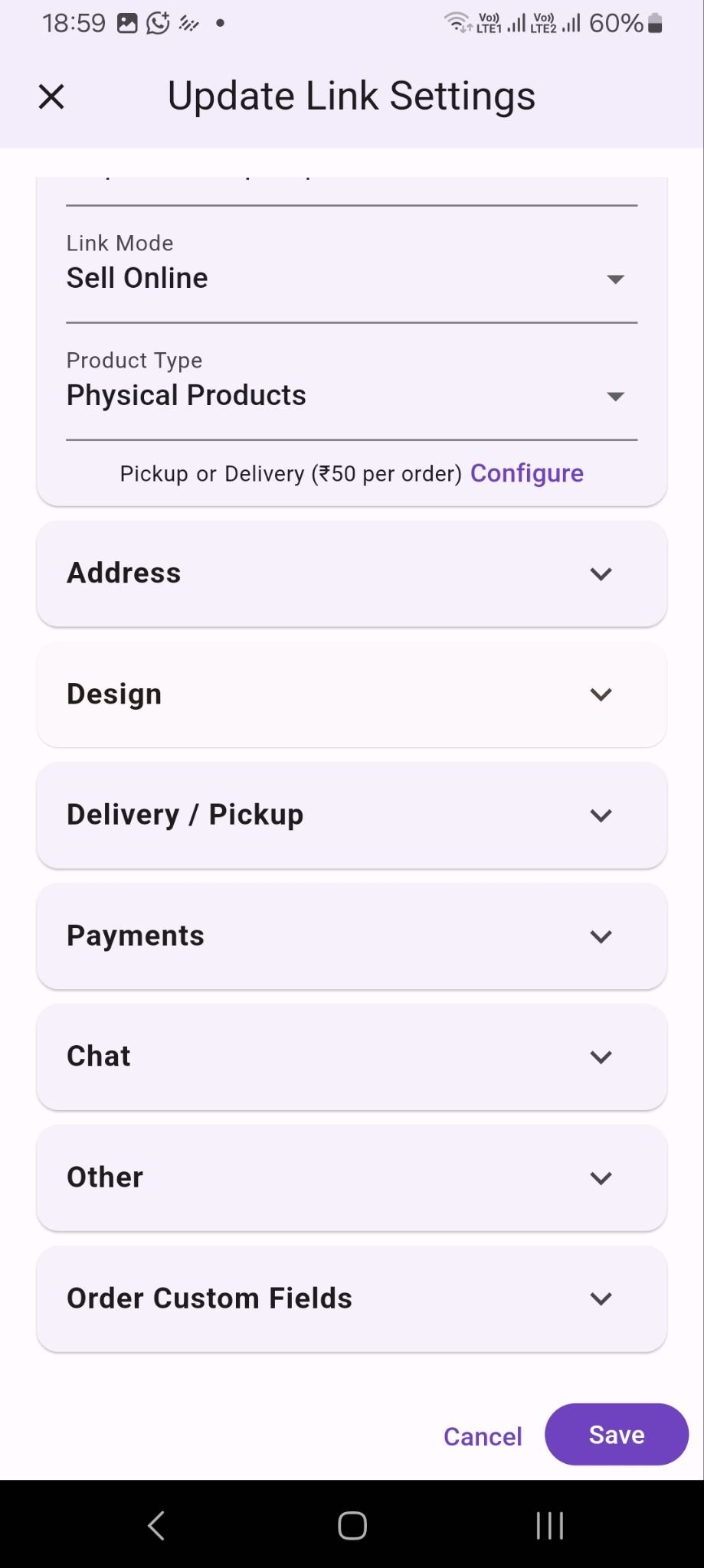Tap the WhatsApp notification icon
The width and height of the screenshot is (704, 1568).
pyautogui.click(x=158, y=22)
